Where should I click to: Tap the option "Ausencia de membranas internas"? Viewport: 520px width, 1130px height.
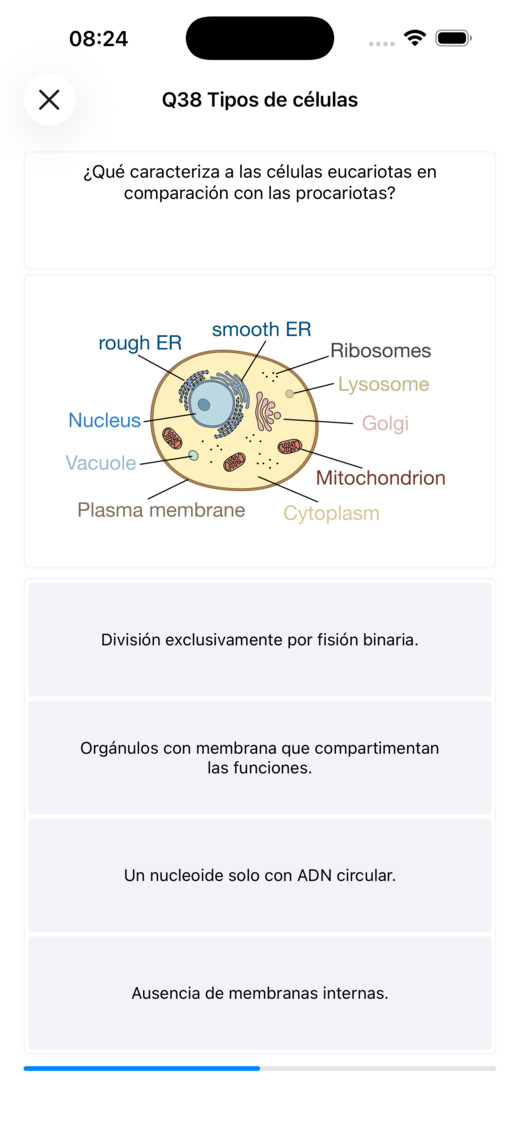click(260, 993)
